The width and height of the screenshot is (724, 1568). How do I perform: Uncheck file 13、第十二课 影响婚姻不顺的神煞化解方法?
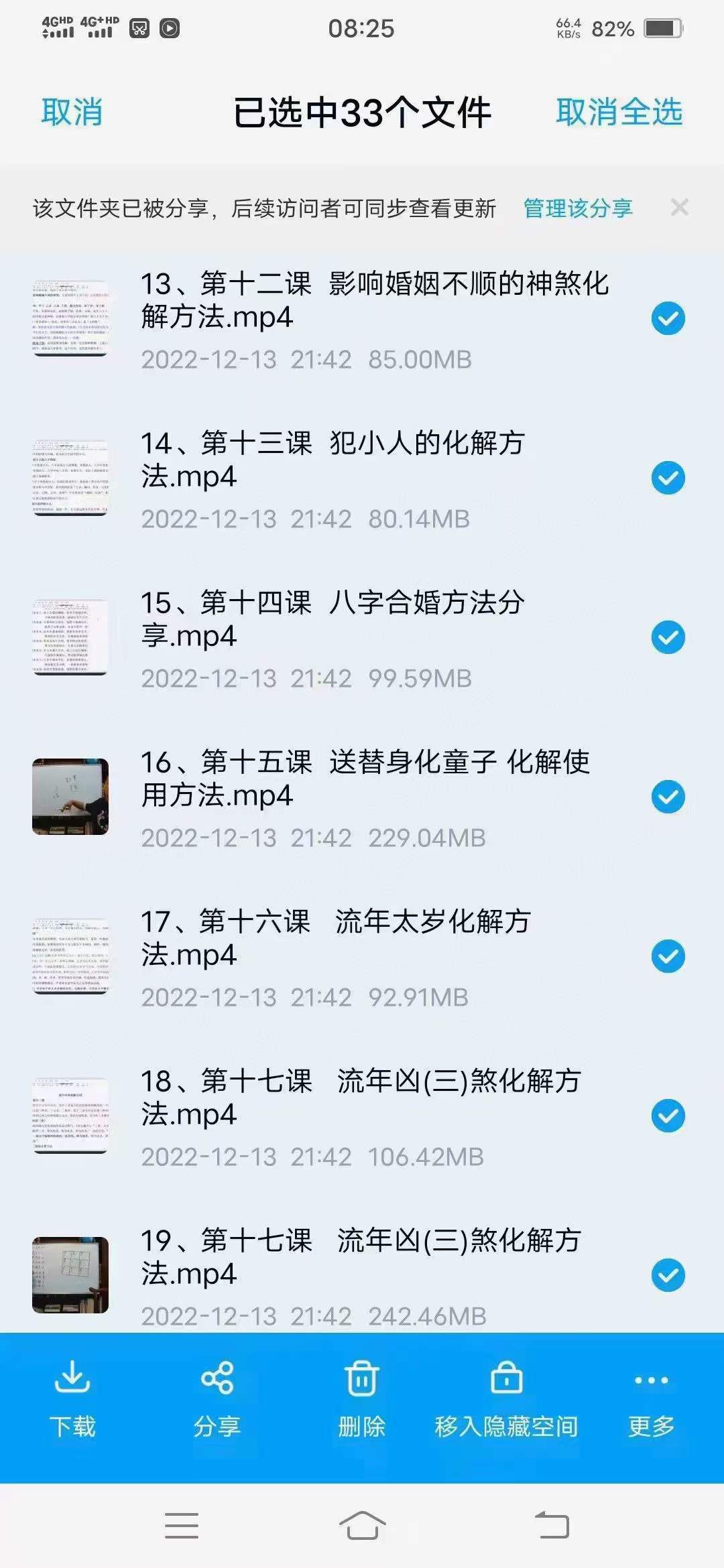[668, 318]
